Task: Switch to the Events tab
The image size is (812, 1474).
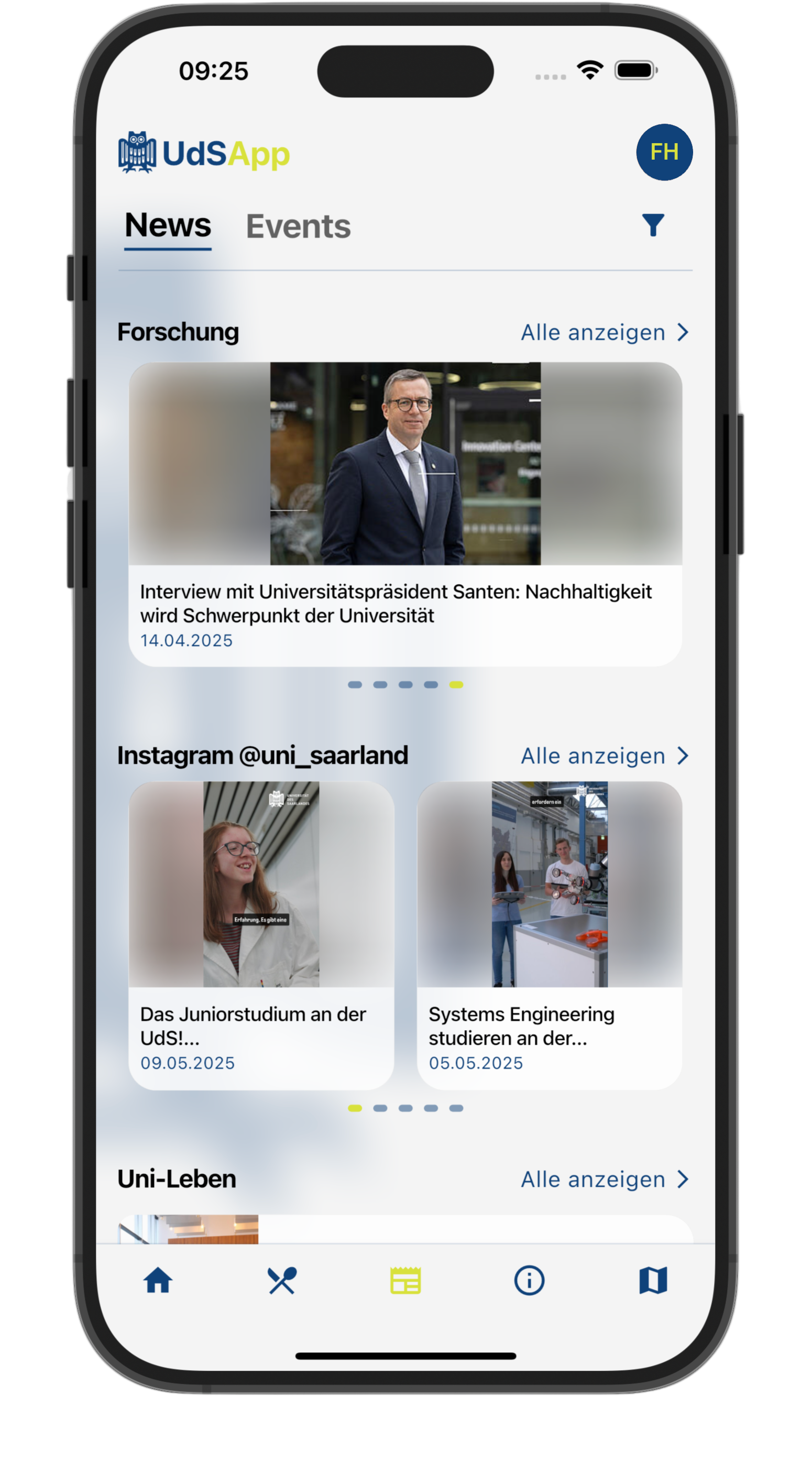Action: pos(298,226)
